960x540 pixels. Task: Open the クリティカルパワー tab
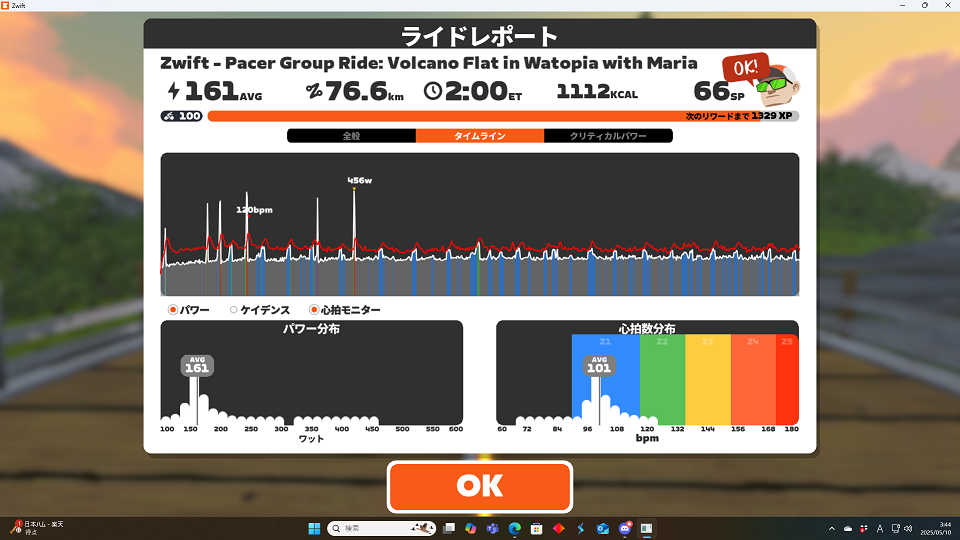[x=608, y=136]
